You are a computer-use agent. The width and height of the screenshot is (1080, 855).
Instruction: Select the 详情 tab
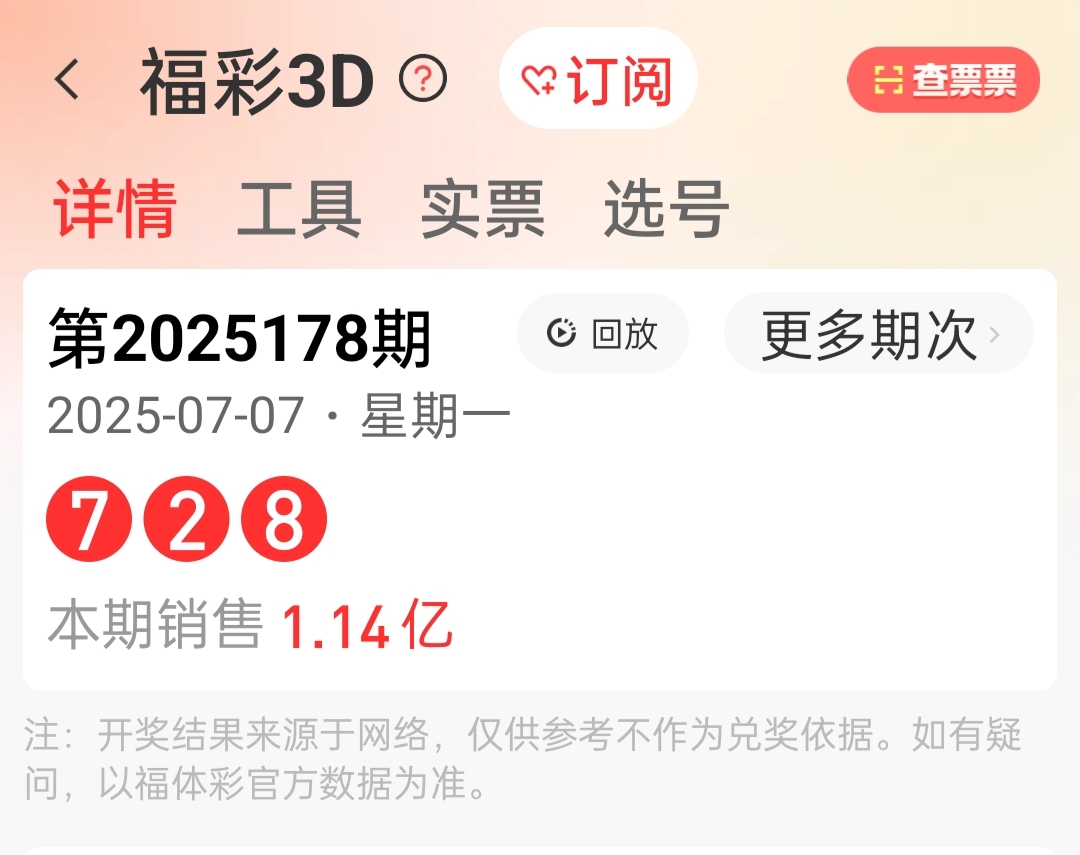click(x=115, y=208)
